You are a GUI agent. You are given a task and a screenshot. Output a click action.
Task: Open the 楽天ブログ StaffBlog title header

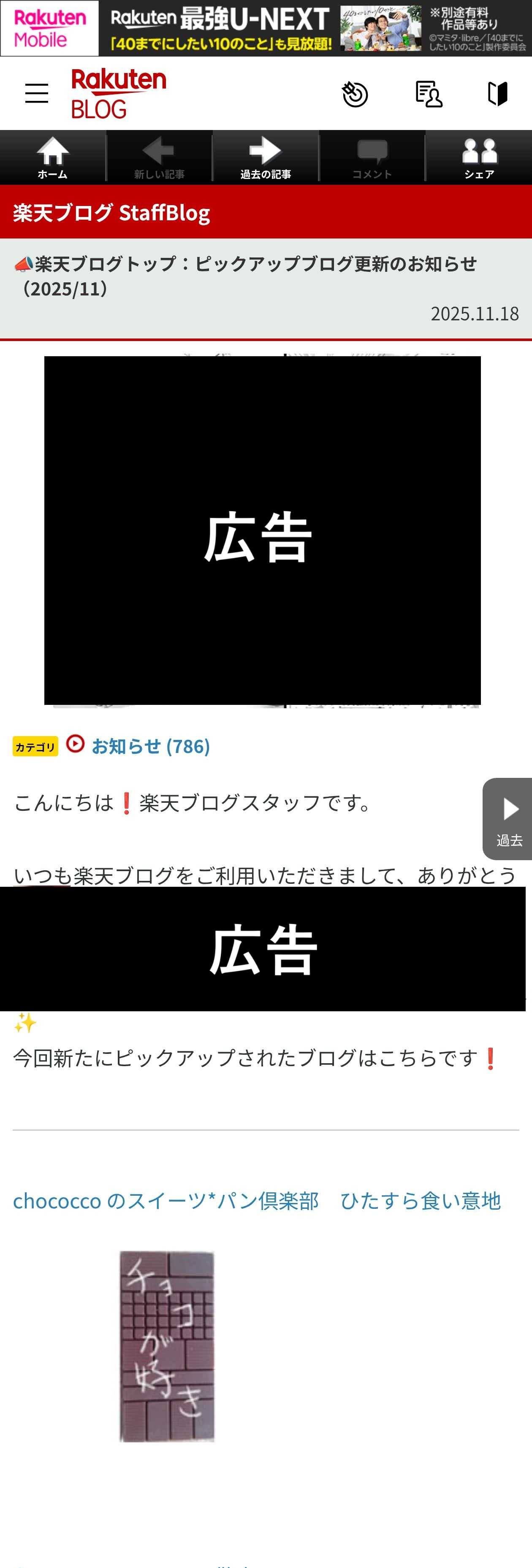(x=111, y=212)
